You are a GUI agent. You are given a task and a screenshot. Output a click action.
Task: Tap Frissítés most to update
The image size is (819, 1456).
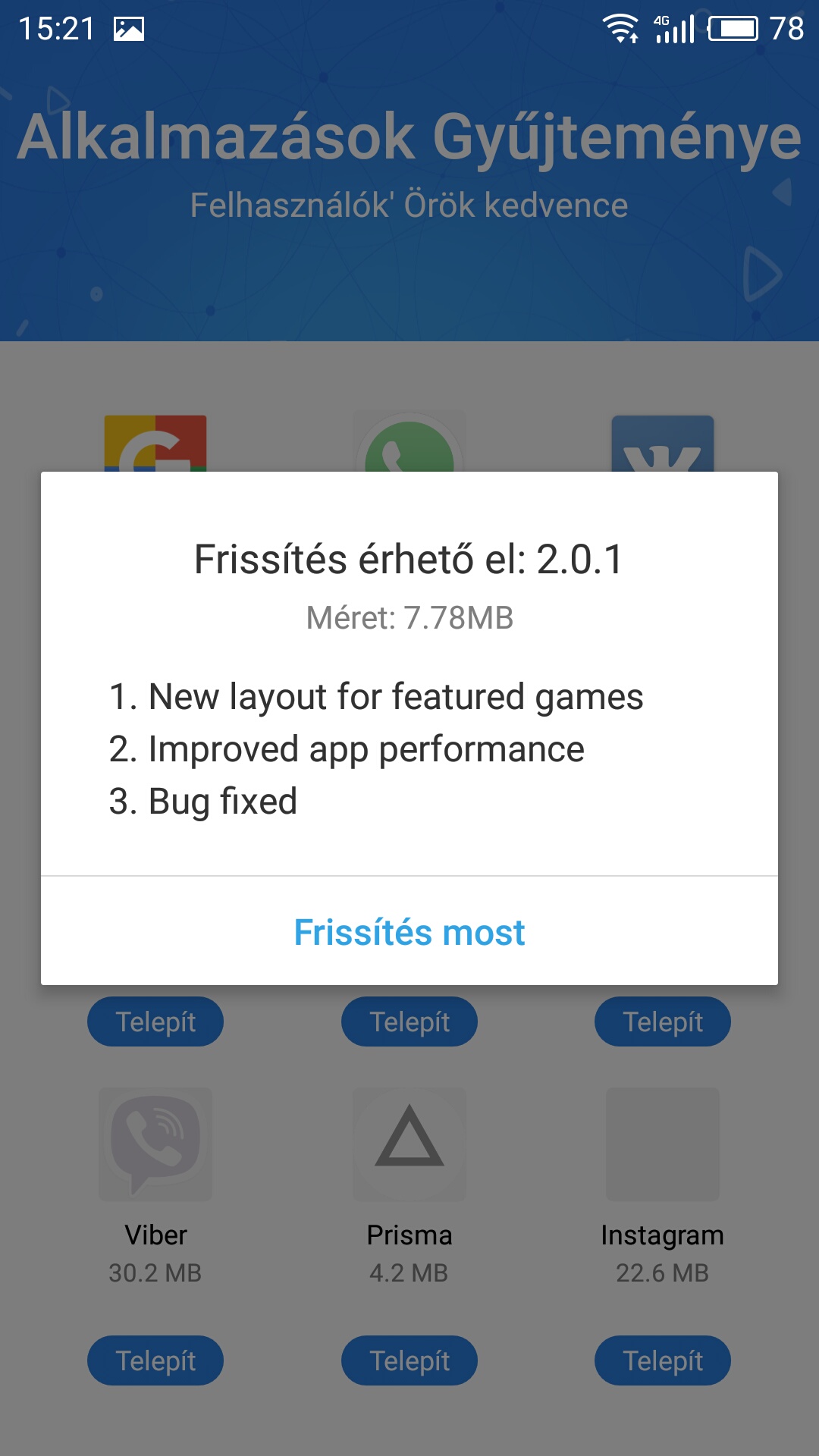409,933
